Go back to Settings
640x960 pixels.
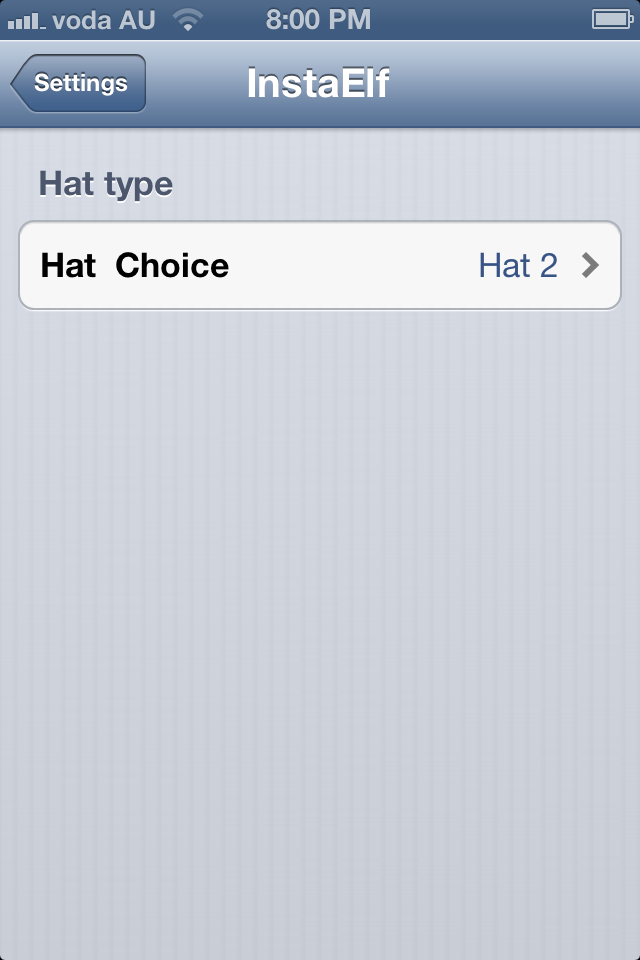[79, 84]
